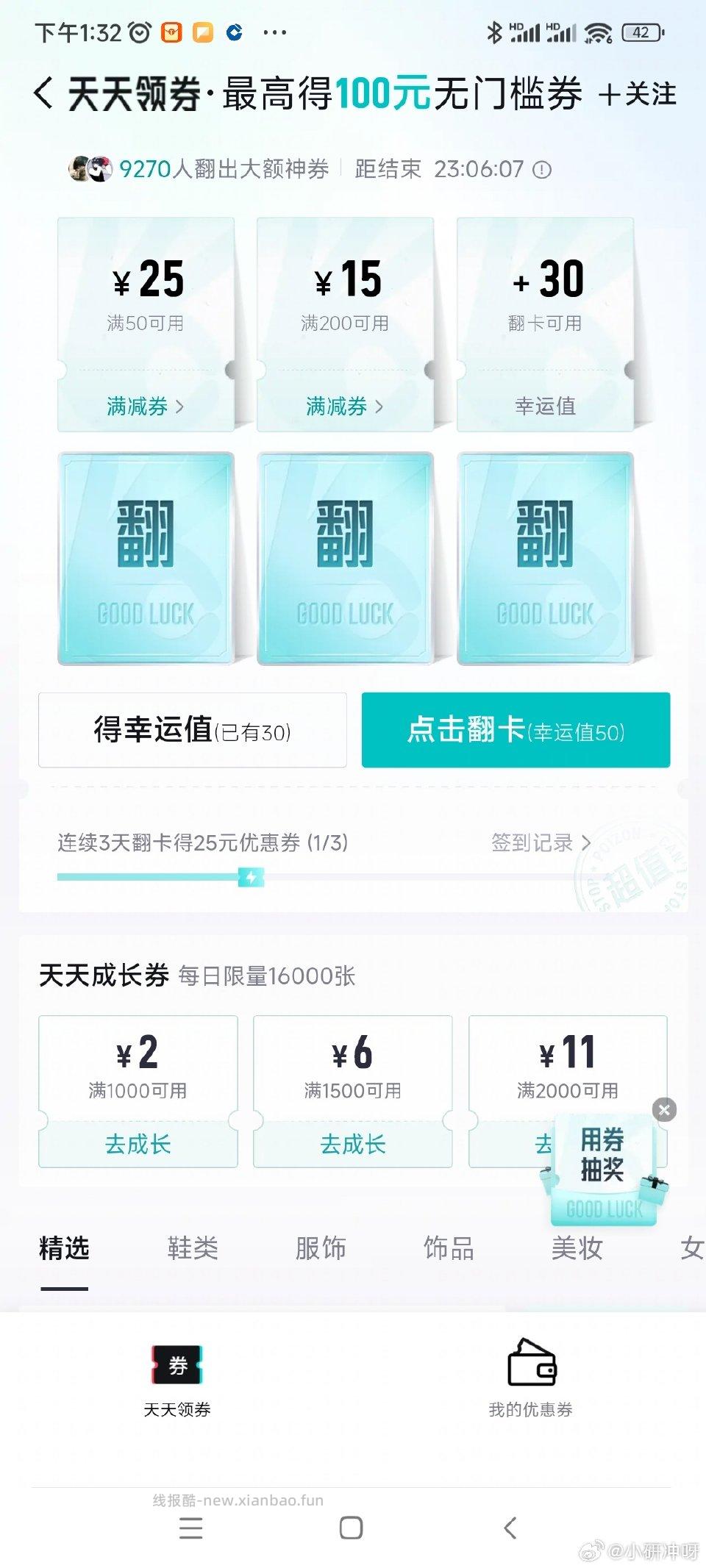Click 去成长 under the ¥2 coupon

[137, 1144]
